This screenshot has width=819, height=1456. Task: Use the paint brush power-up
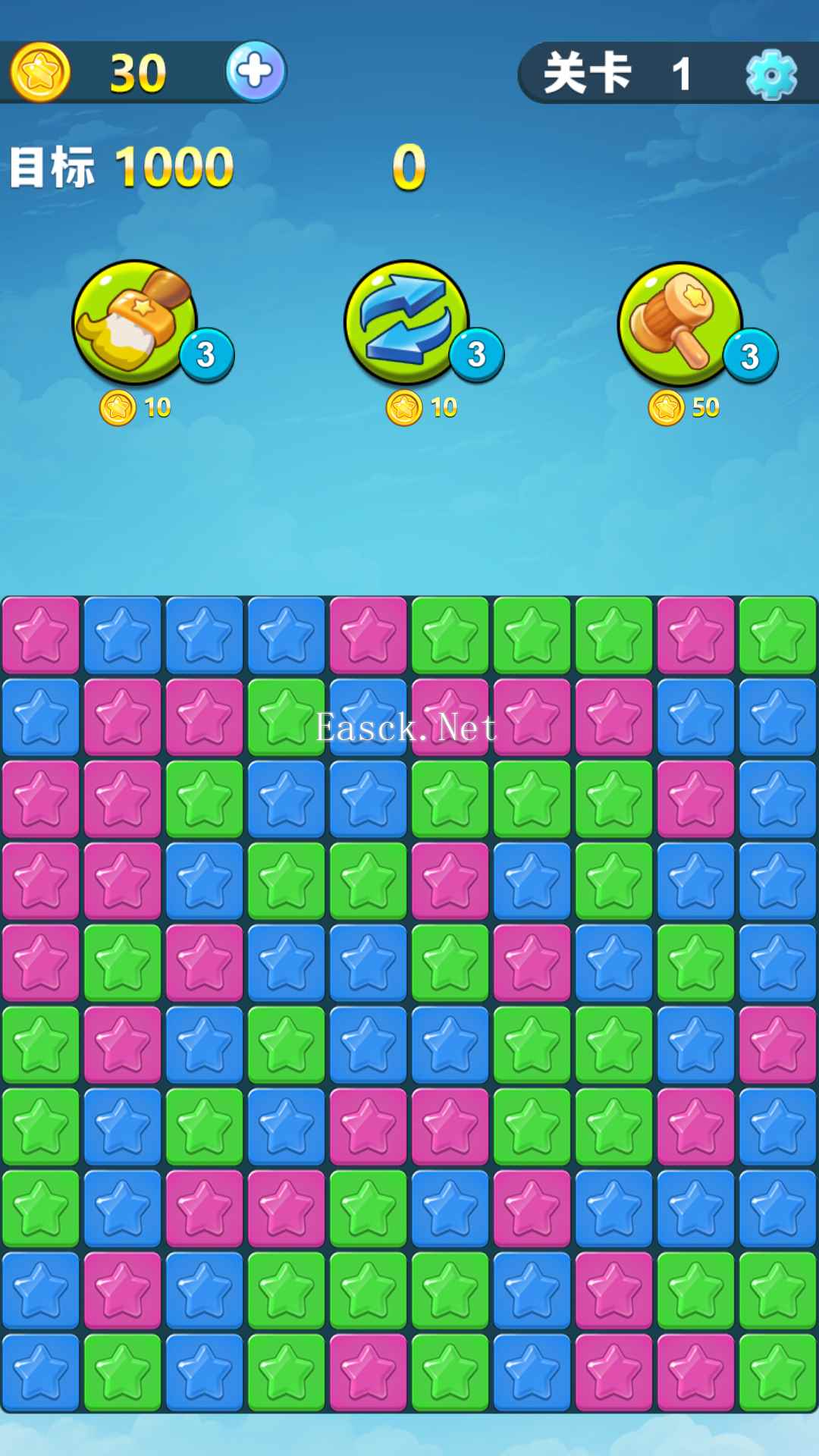(136, 323)
